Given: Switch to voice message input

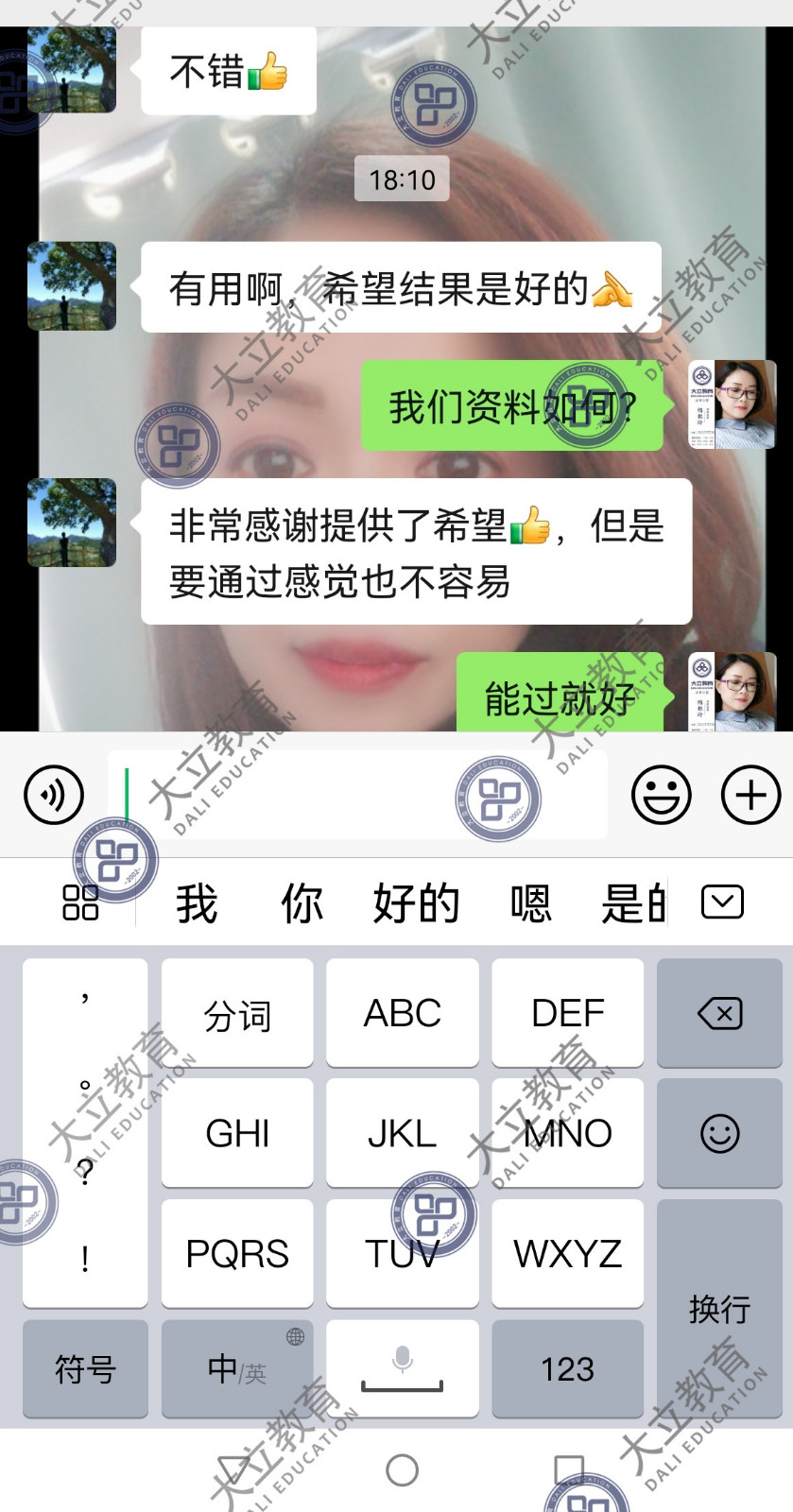Looking at the screenshot, I should 54,795.
